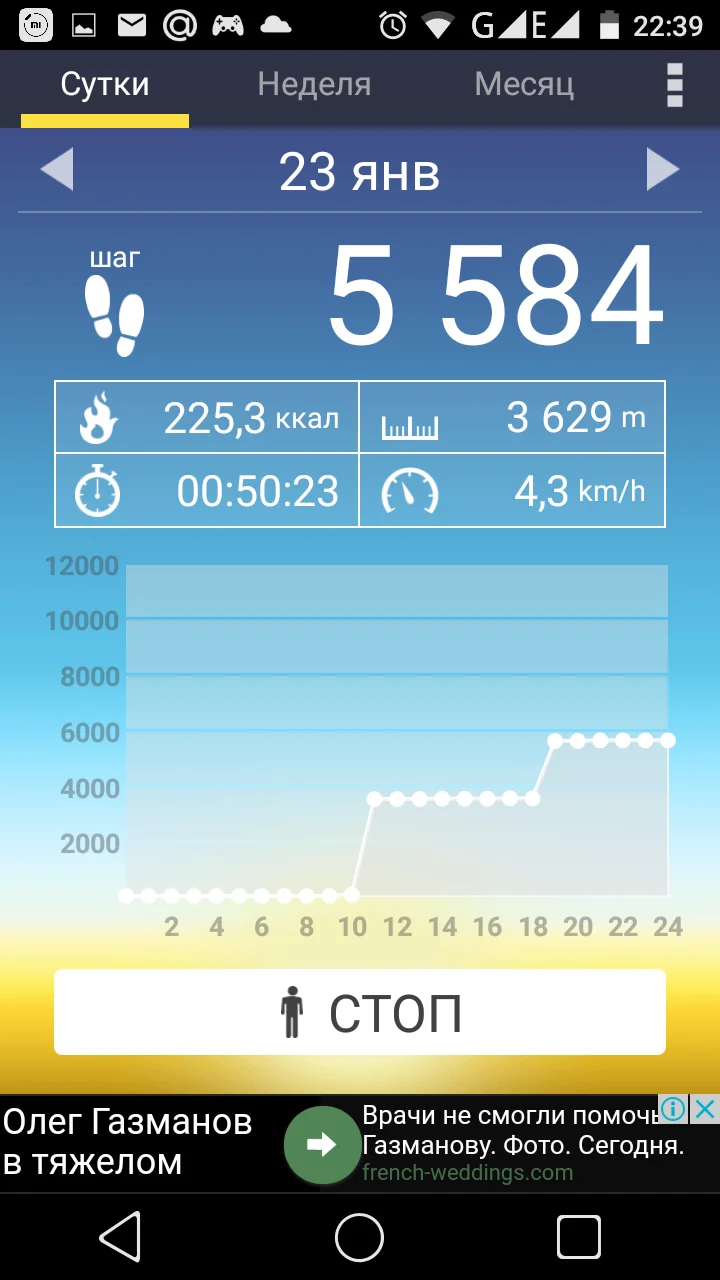Go back with system back button
720x1280 pixels.
coord(120,1238)
